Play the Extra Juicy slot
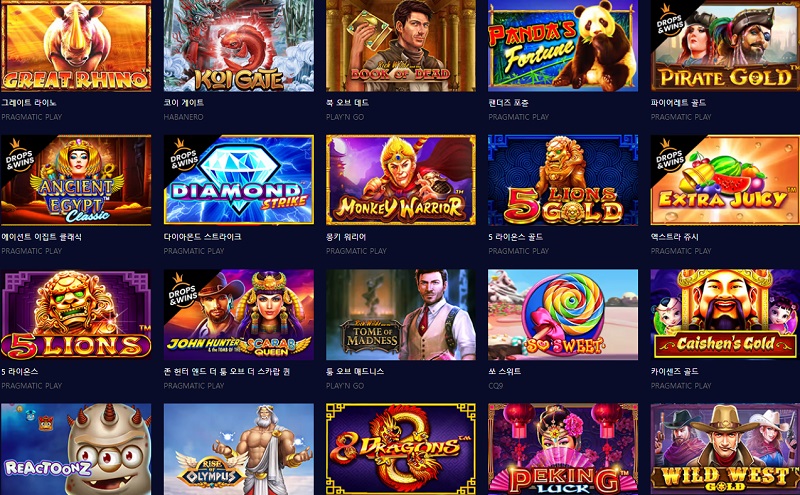The height and width of the screenshot is (495, 800). [725, 180]
